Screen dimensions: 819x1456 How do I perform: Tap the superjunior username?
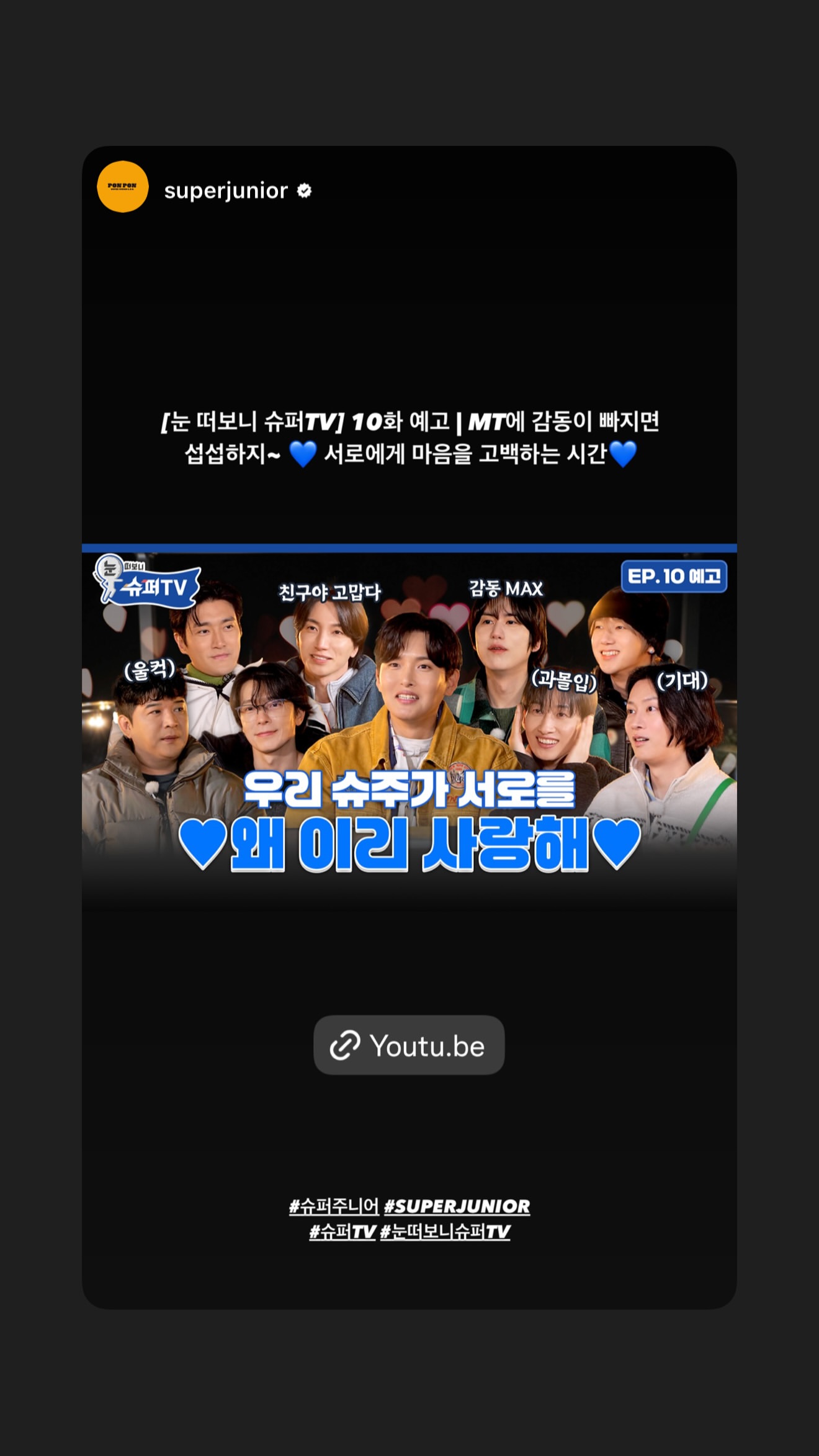(226, 191)
